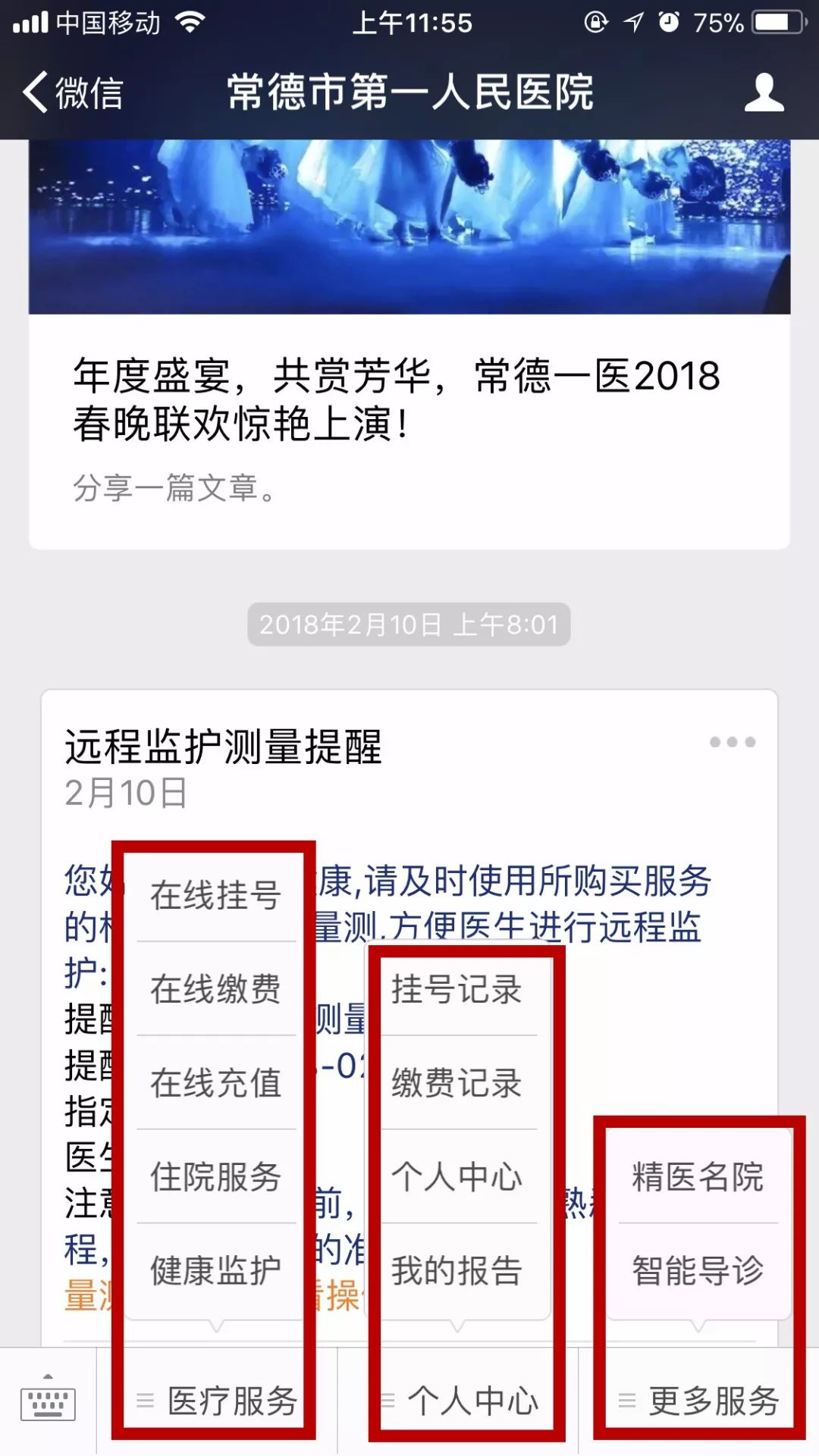Open 智能导诊 menu item
Viewport: 819px width, 1456px height.
pos(698,1271)
